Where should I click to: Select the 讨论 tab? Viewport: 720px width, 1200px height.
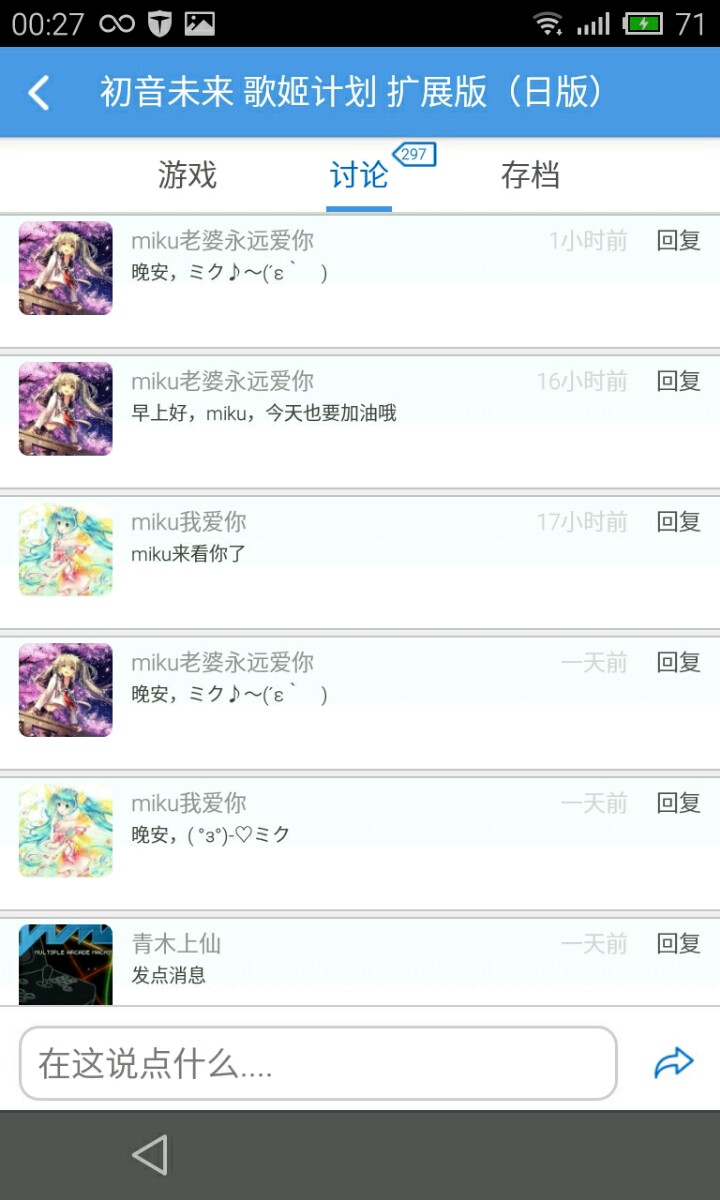359,176
